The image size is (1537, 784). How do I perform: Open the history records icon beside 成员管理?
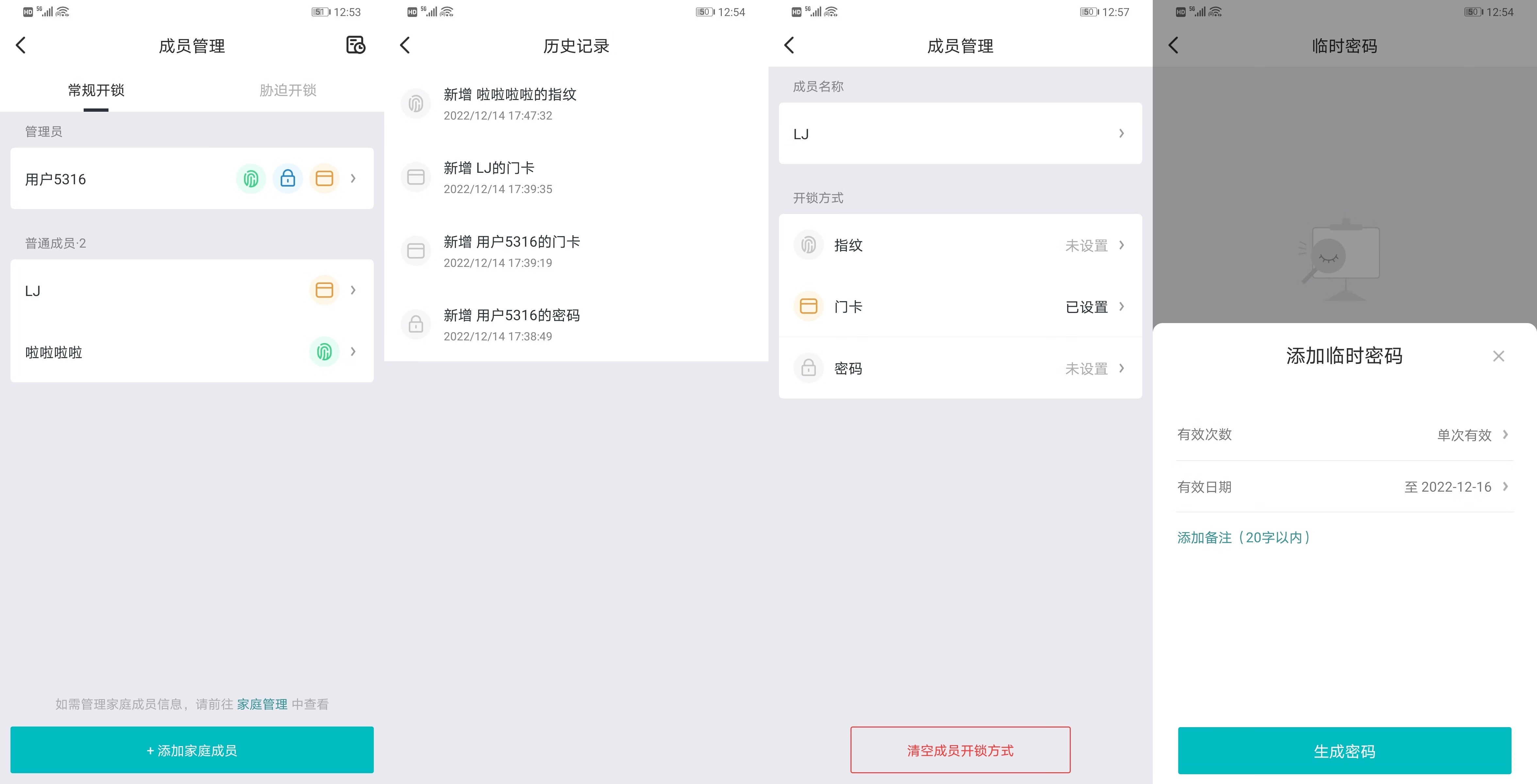pos(355,45)
